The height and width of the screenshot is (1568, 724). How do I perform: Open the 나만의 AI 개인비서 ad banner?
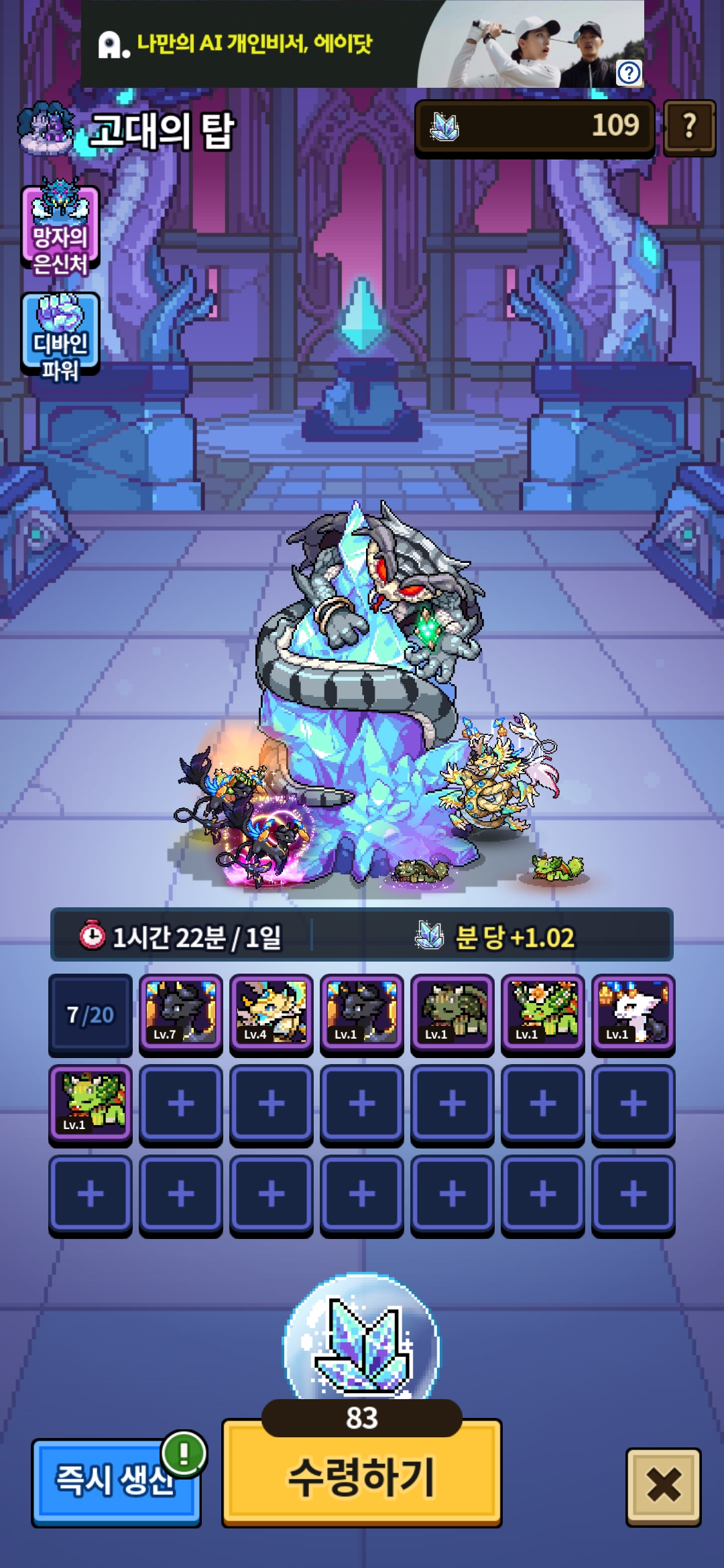click(362, 44)
